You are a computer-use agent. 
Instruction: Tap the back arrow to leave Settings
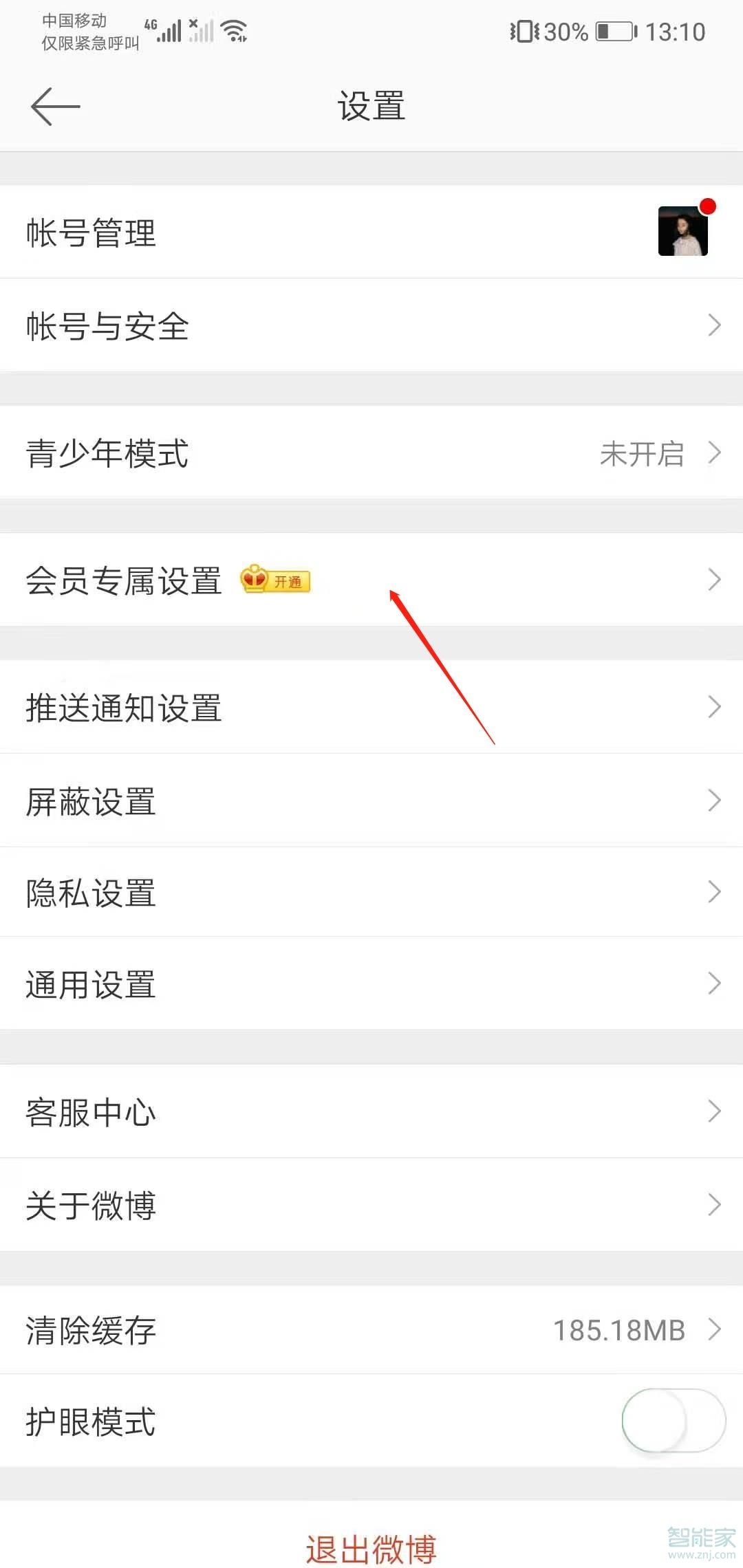(x=55, y=105)
